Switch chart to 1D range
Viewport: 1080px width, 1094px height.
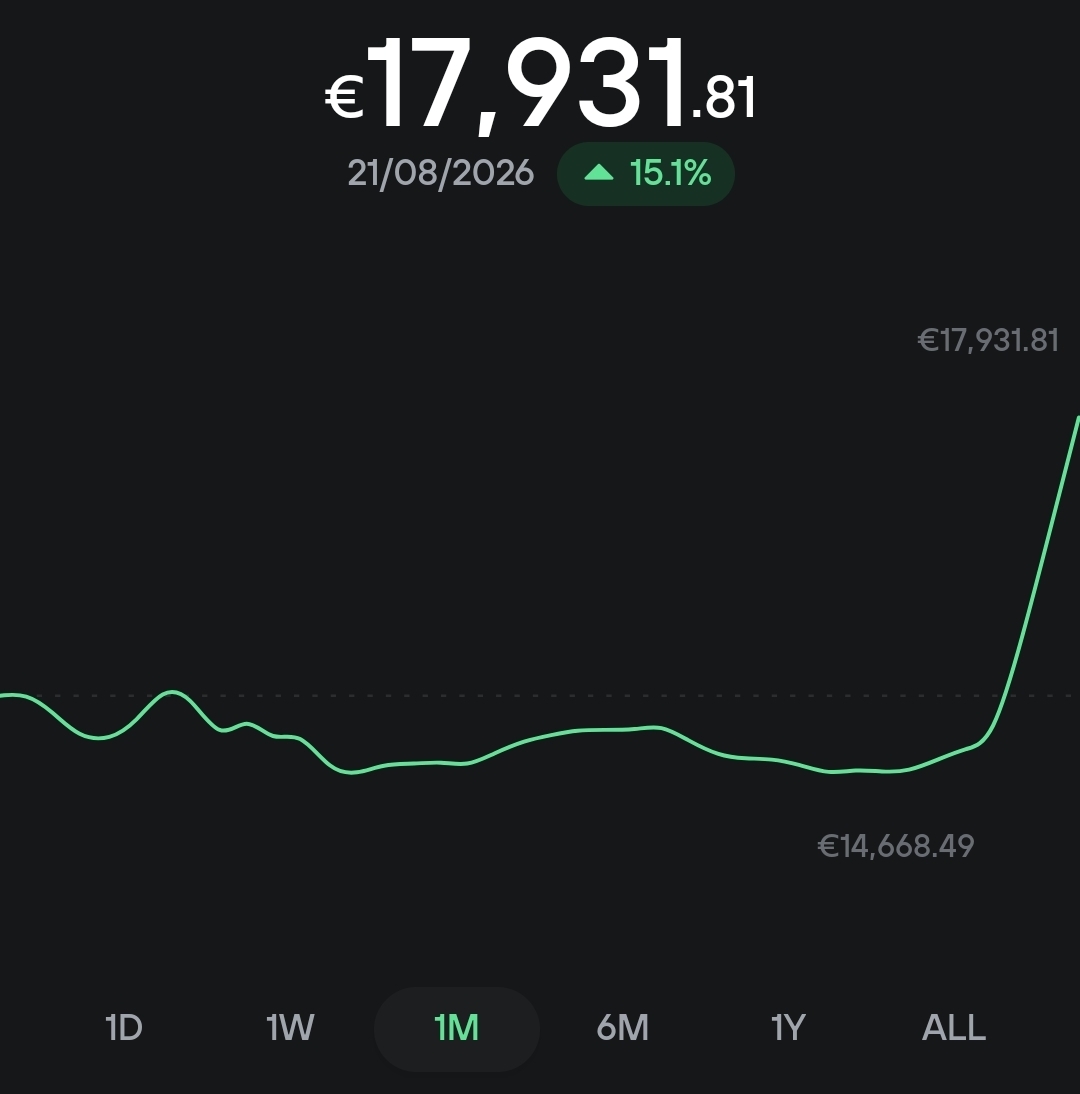(124, 1028)
